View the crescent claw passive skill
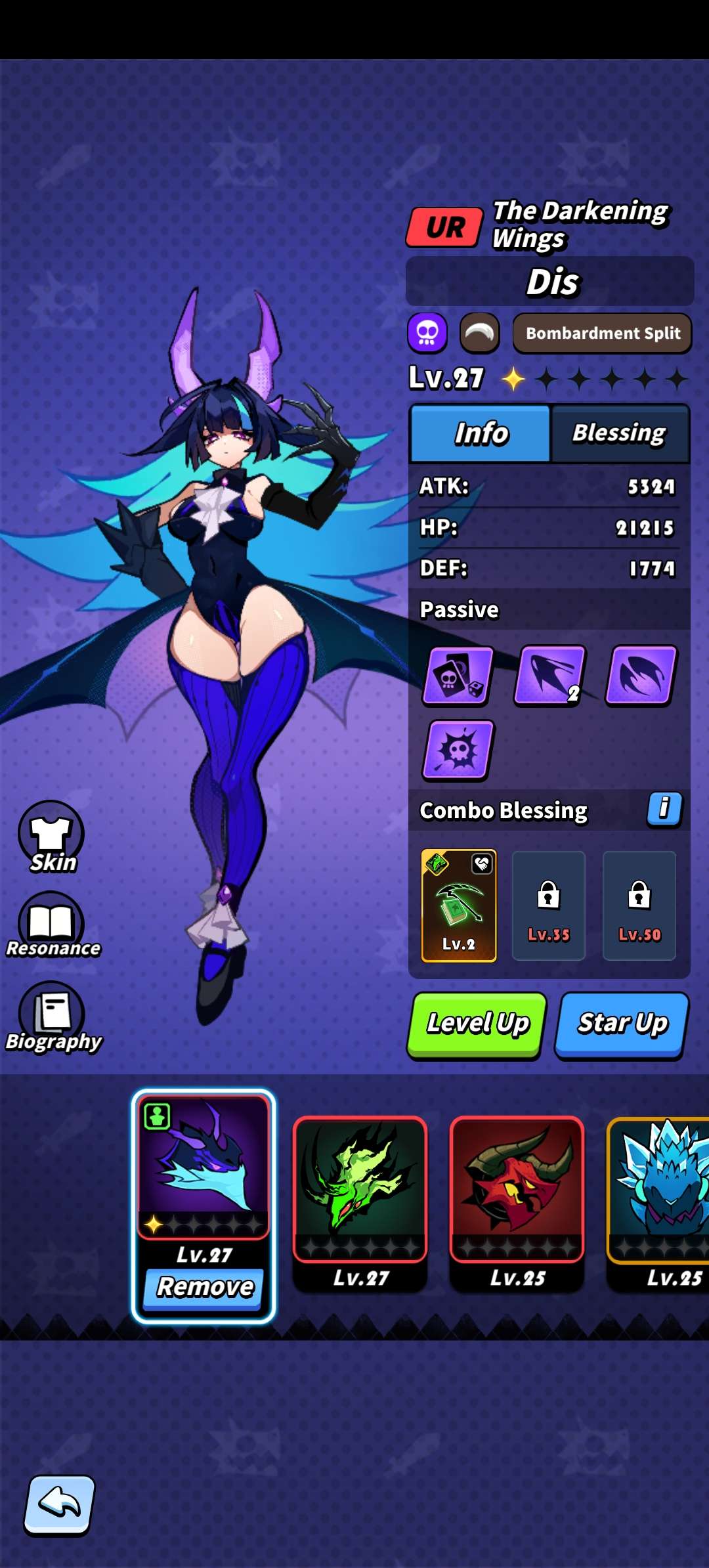Viewport: 709px width, 1568px height. click(x=641, y=675)
